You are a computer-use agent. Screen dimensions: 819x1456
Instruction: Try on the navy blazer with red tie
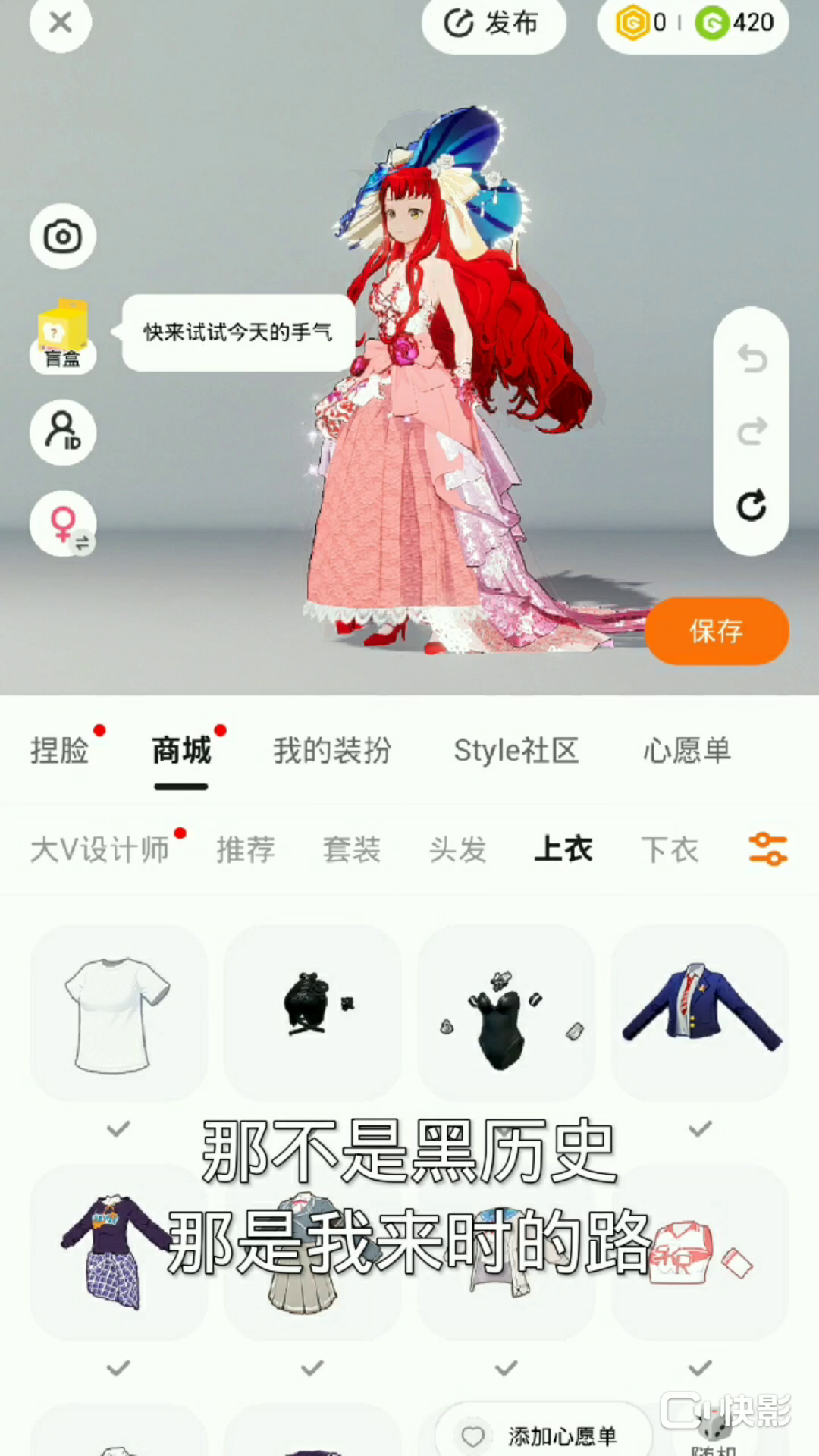(x=700, y=1013)
